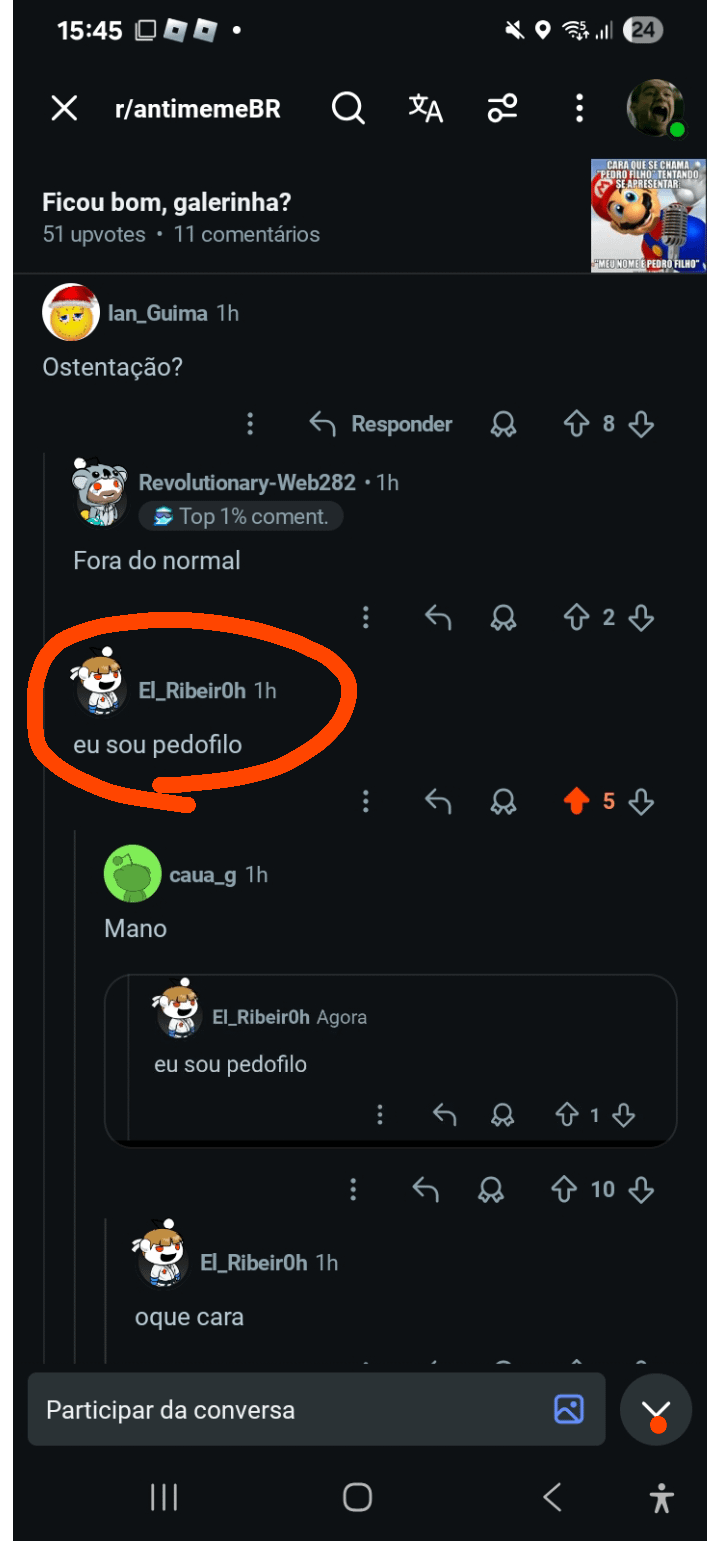Upvote Ian_Guima's "Ostentação?" comment
This screenshot has width=720, height=1541.
tap(577, 424)
